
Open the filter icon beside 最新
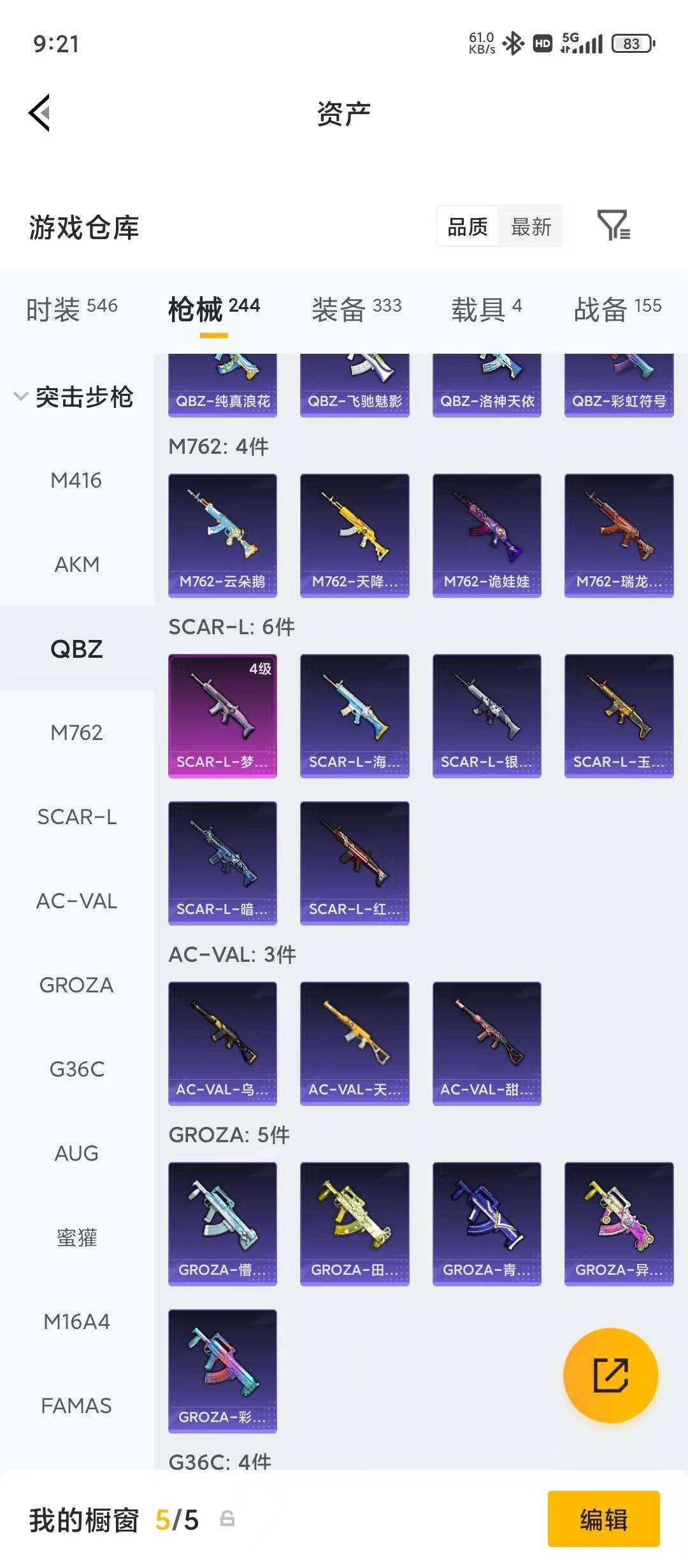click(x=614, y=226)
